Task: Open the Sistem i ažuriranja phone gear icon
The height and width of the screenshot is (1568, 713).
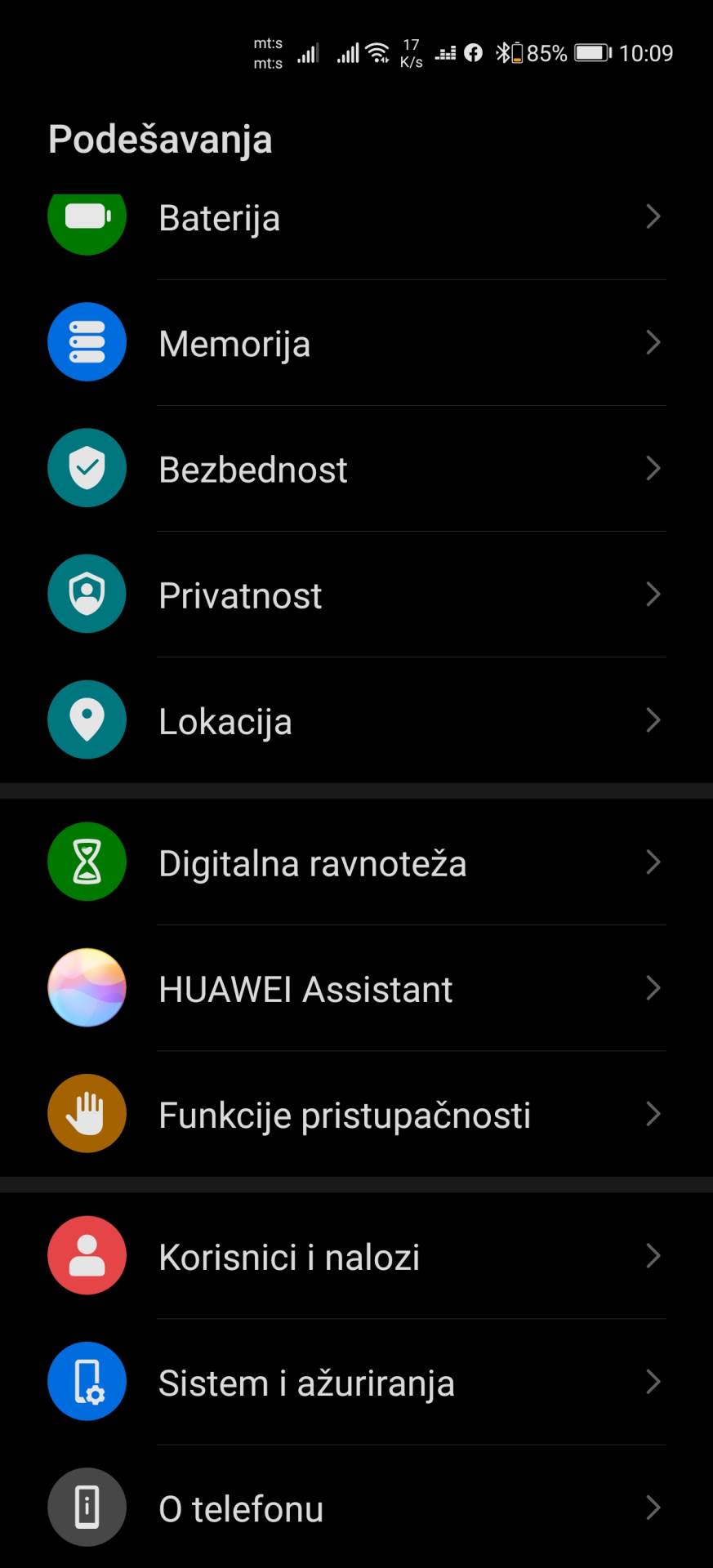Action: 87,1381
